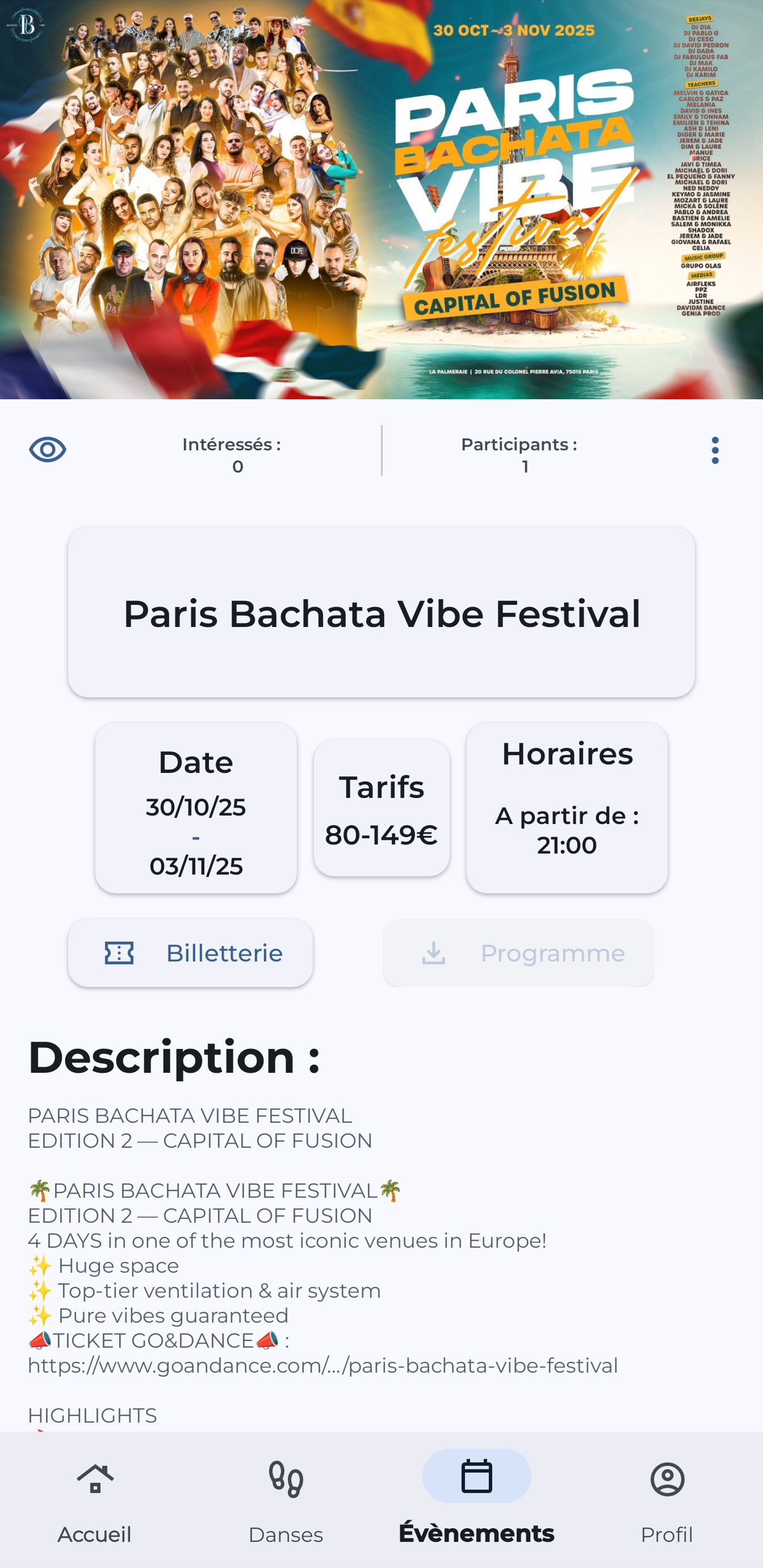
Task: Select the calendar icon for Évènements
Action: click(x=476, y=1475)
